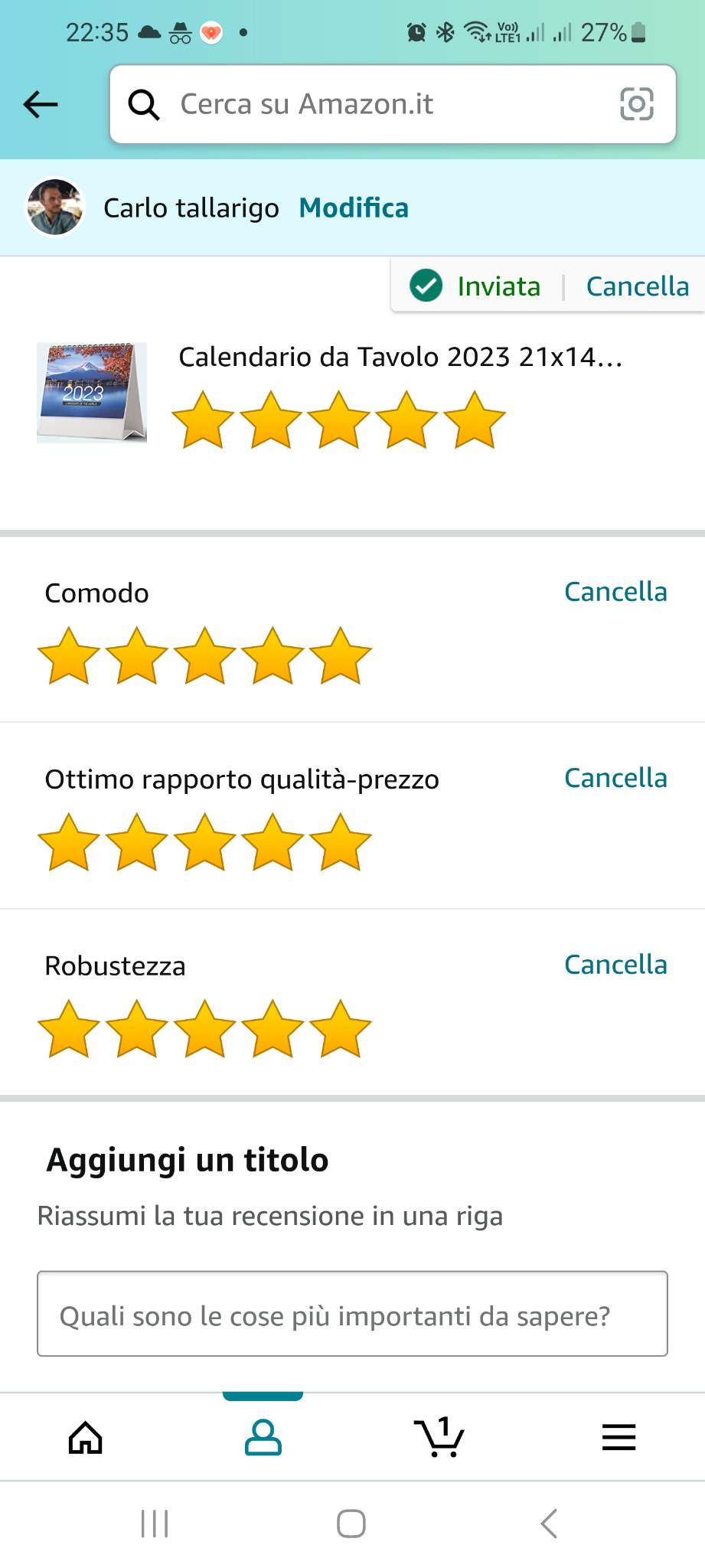Tap Modifica next to Carlo tallarigo
This screenshot has height=1568, width=705.
point(354,208)
